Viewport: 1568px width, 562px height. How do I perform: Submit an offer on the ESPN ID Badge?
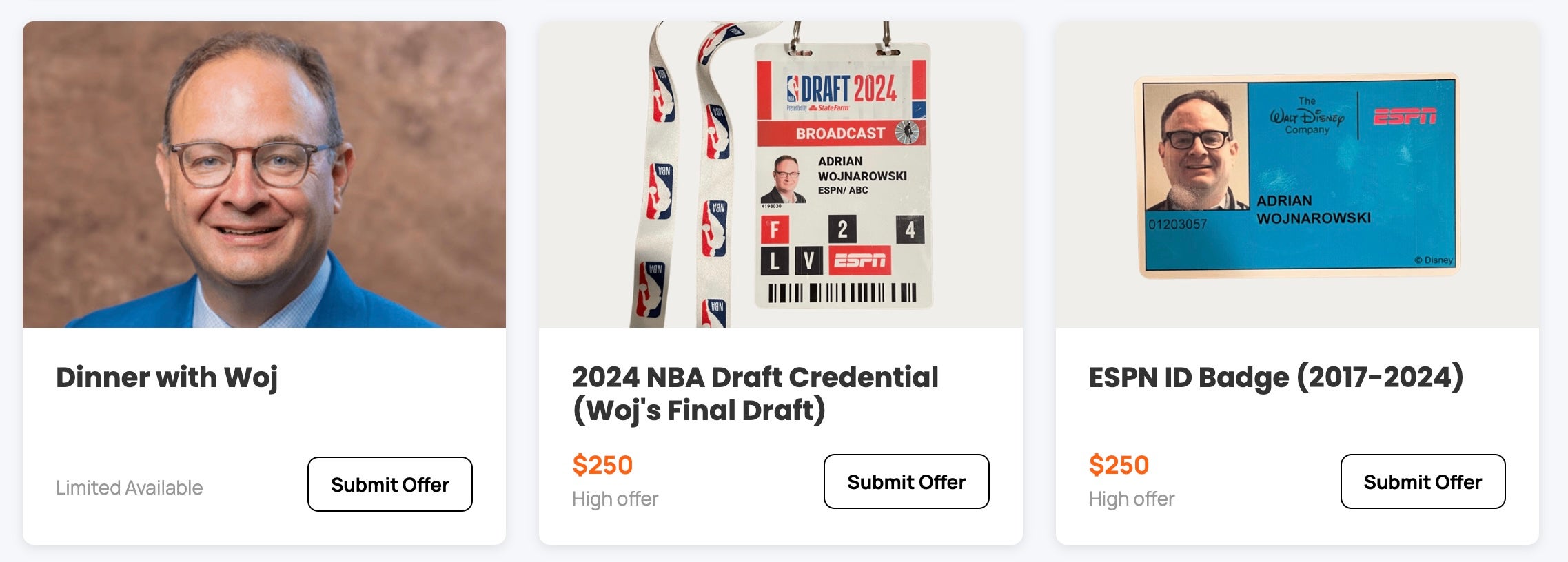pyautogui.click(x=1422, y=481)
